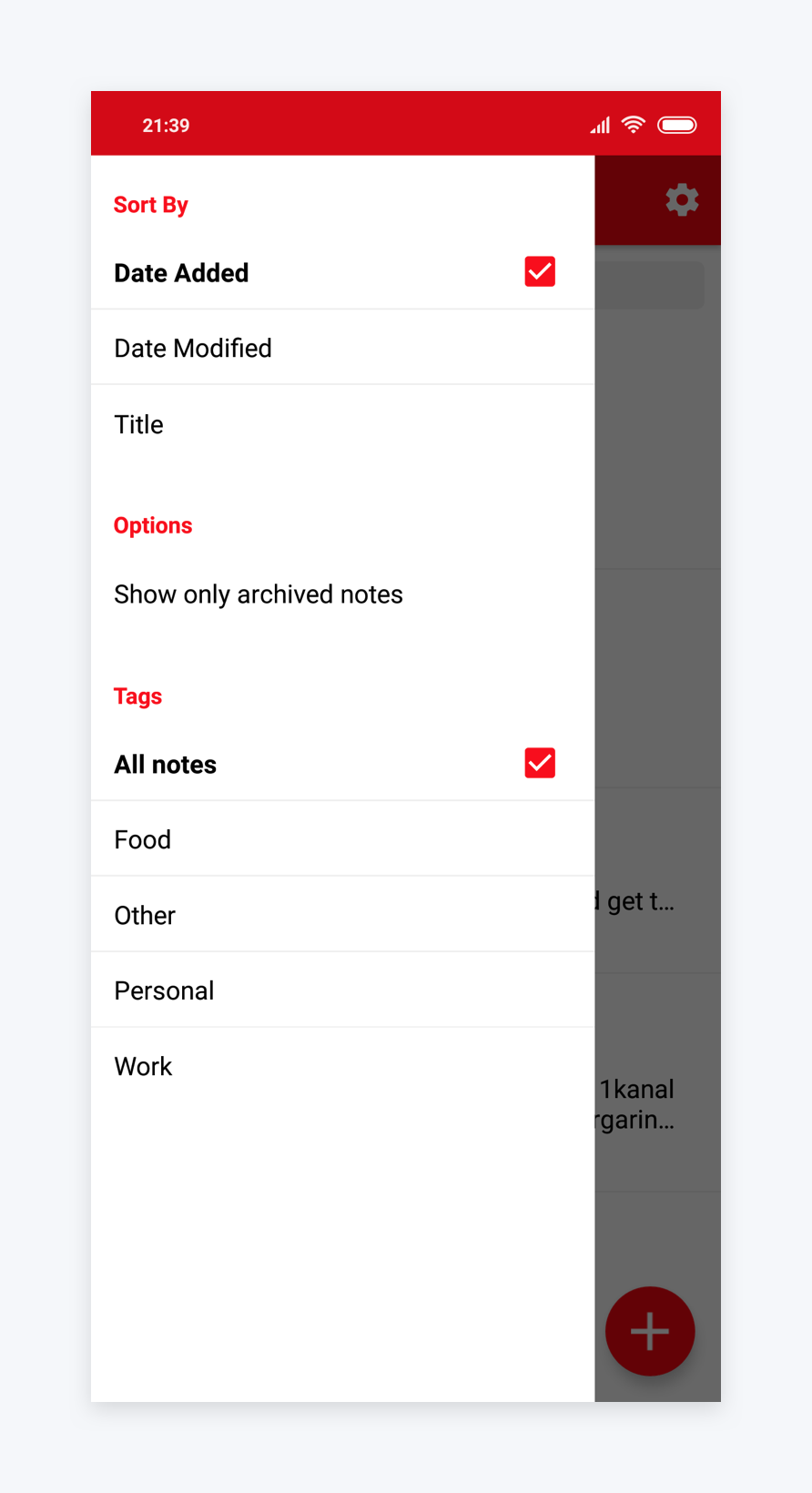The height and width of the screenshot is (1493, 812).
Task: Tap the clock showing 21:39
Action: [166, 126]
